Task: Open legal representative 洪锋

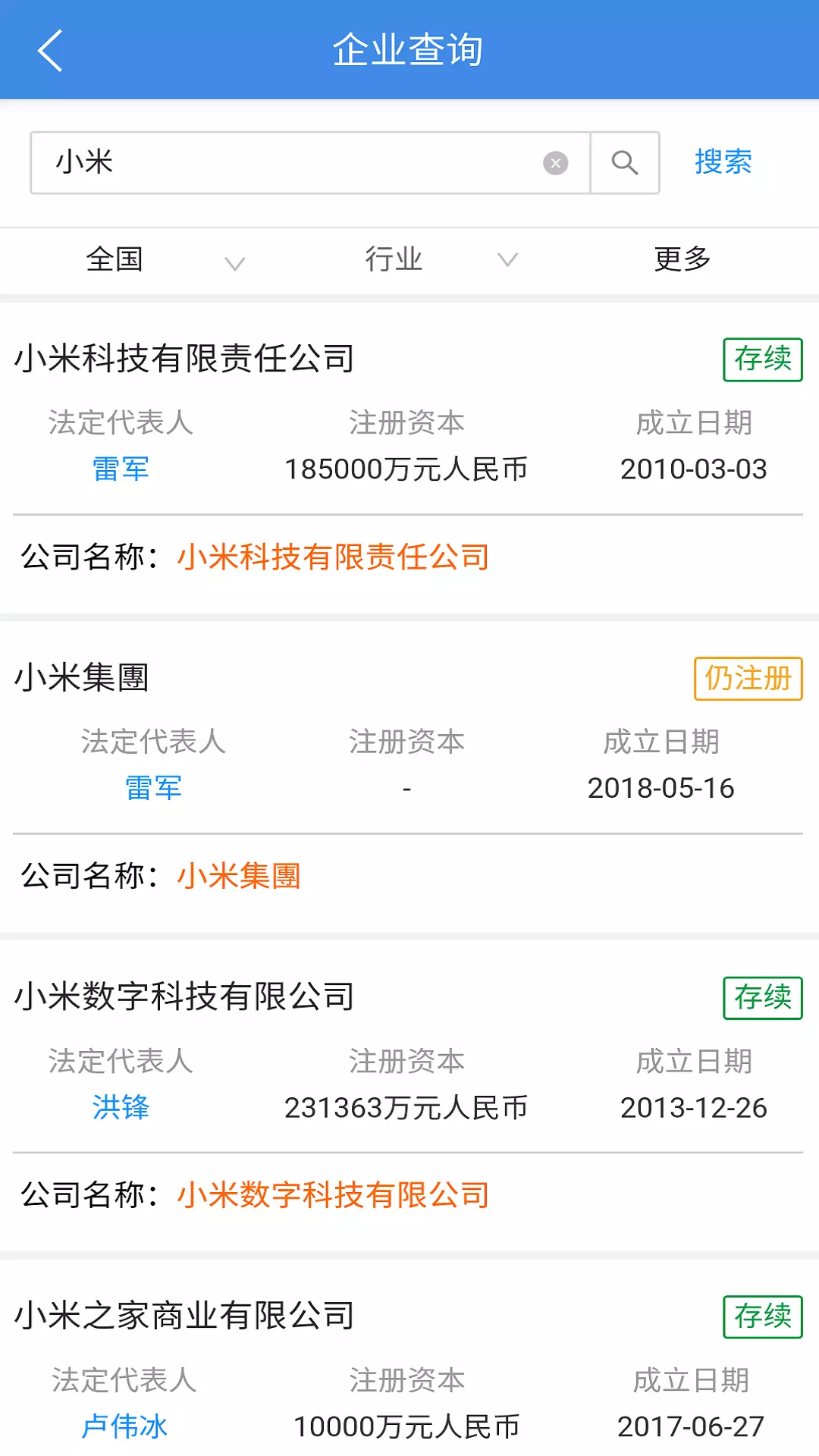Action: [x=121, y=1107]
